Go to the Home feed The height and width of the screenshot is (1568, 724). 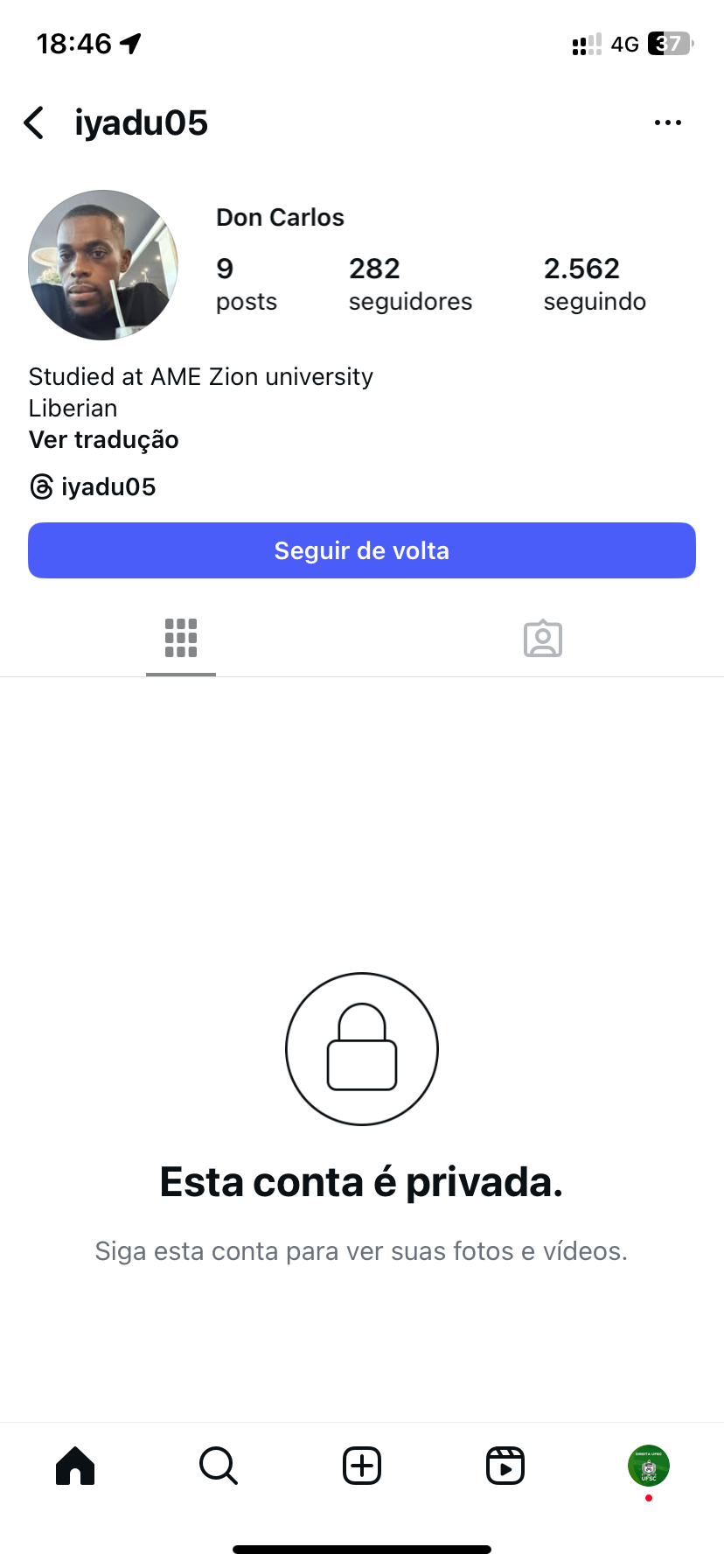pyautogui.click(x=75, y=1466)
